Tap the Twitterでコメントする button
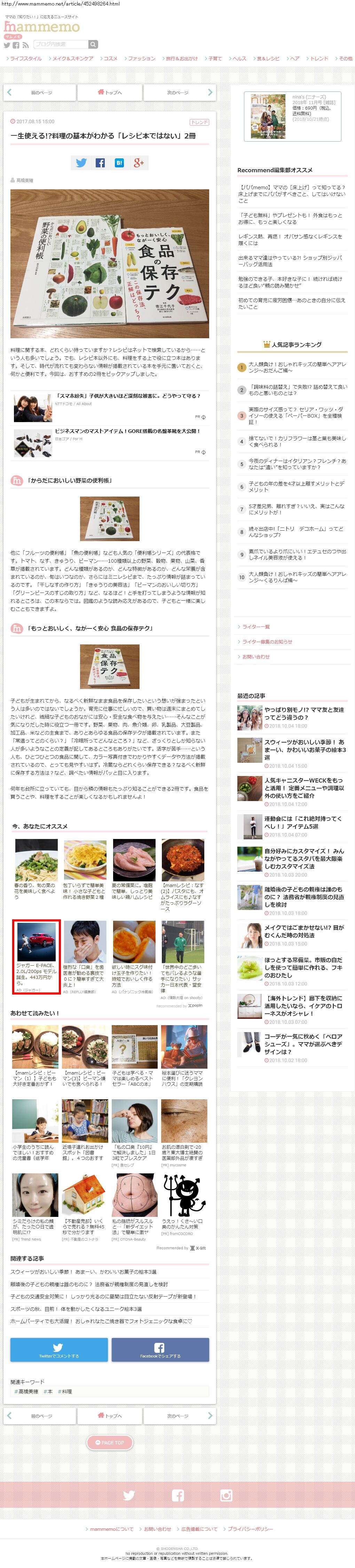The image size is (355, 1568). coord(58,1349)
